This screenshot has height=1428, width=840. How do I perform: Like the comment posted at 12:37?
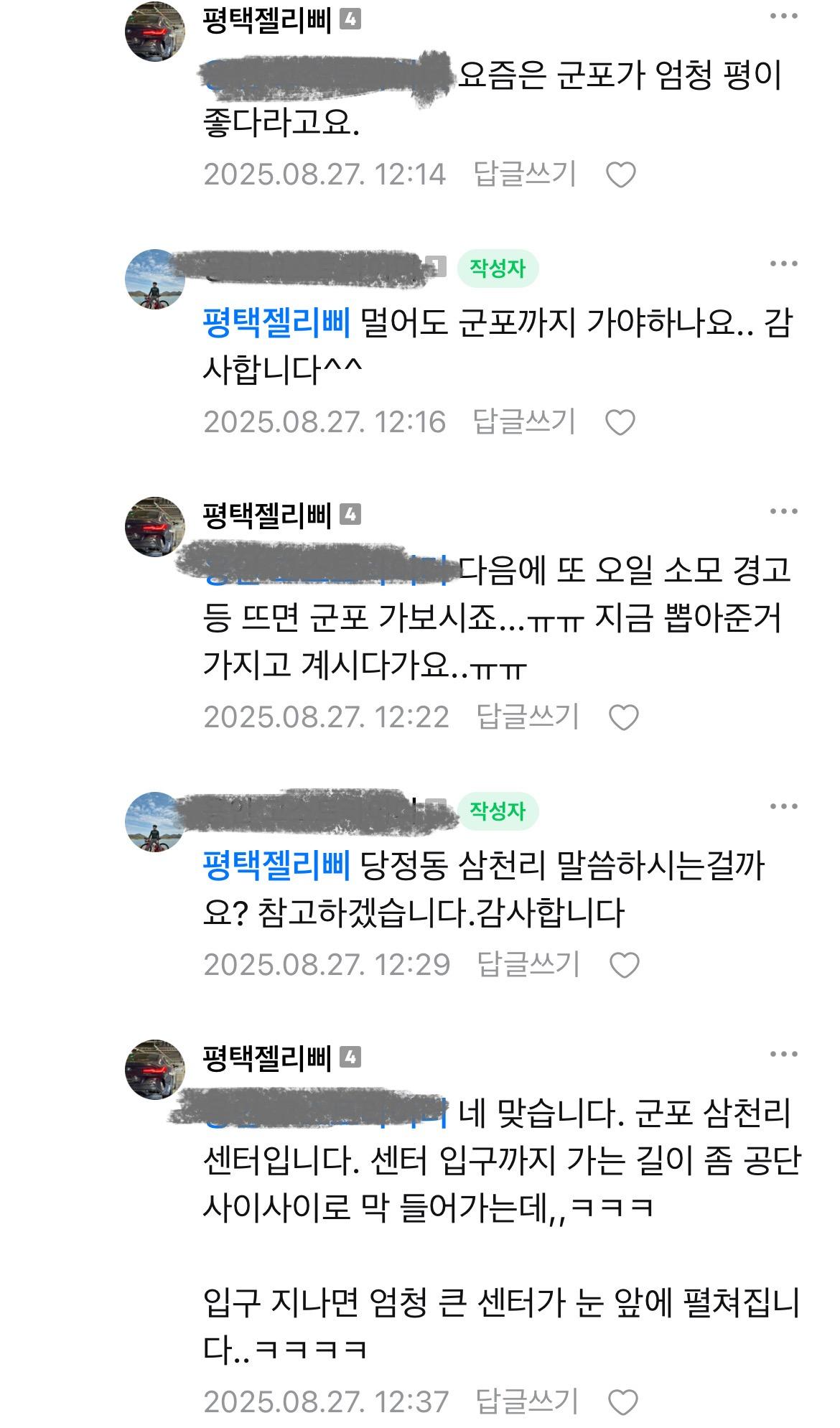622,1402
